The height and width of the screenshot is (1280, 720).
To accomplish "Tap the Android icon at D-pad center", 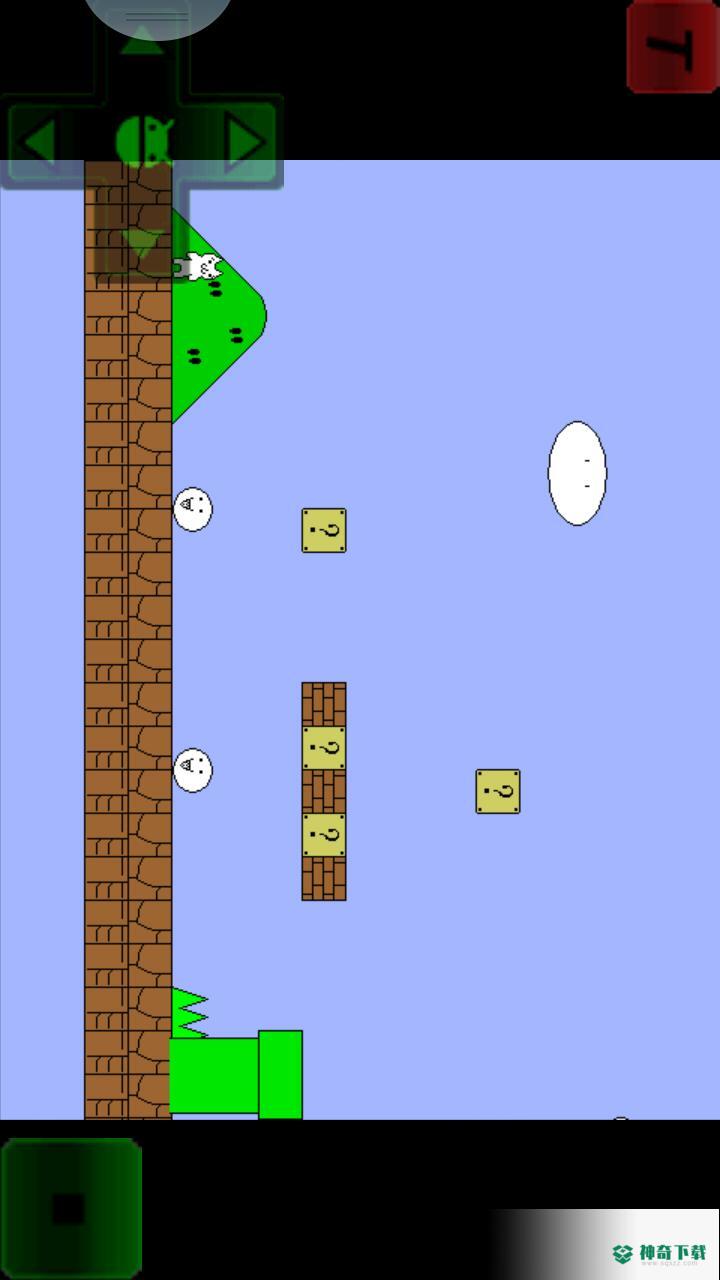I will [x=145, y=142].
